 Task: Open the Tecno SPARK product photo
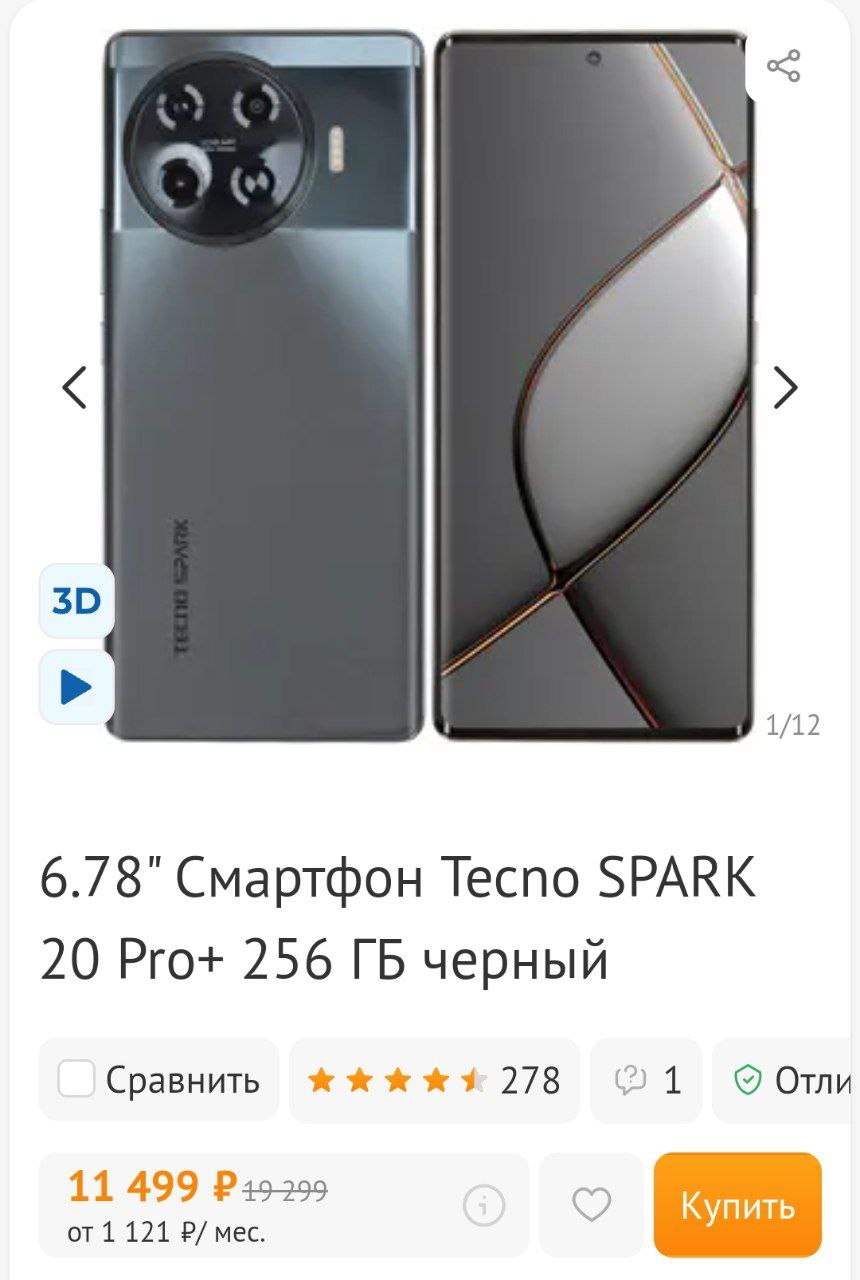(x=430, y=388)
